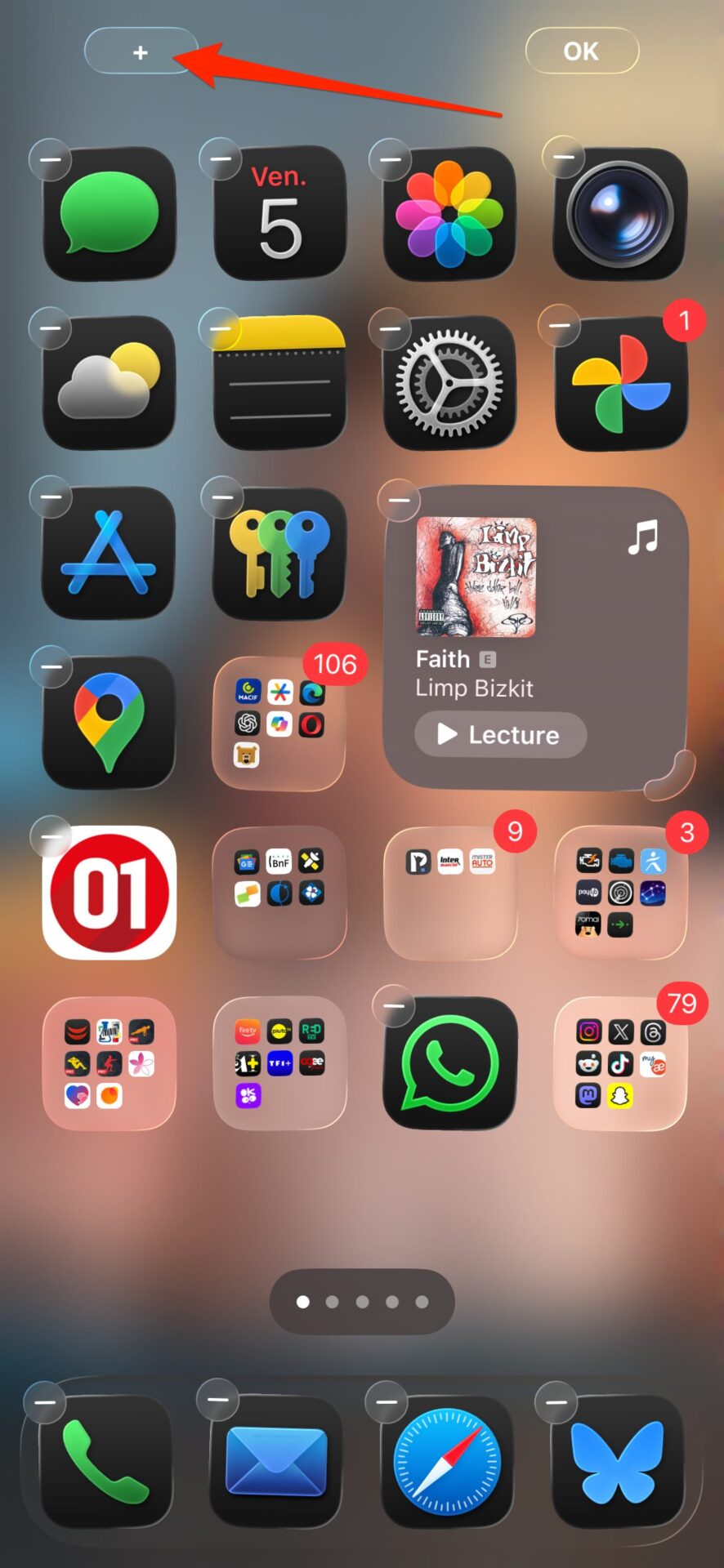This screenshot has height=1568, width=724.
Task: Open the folder with the 106 badge
Action: pos(279,723)
